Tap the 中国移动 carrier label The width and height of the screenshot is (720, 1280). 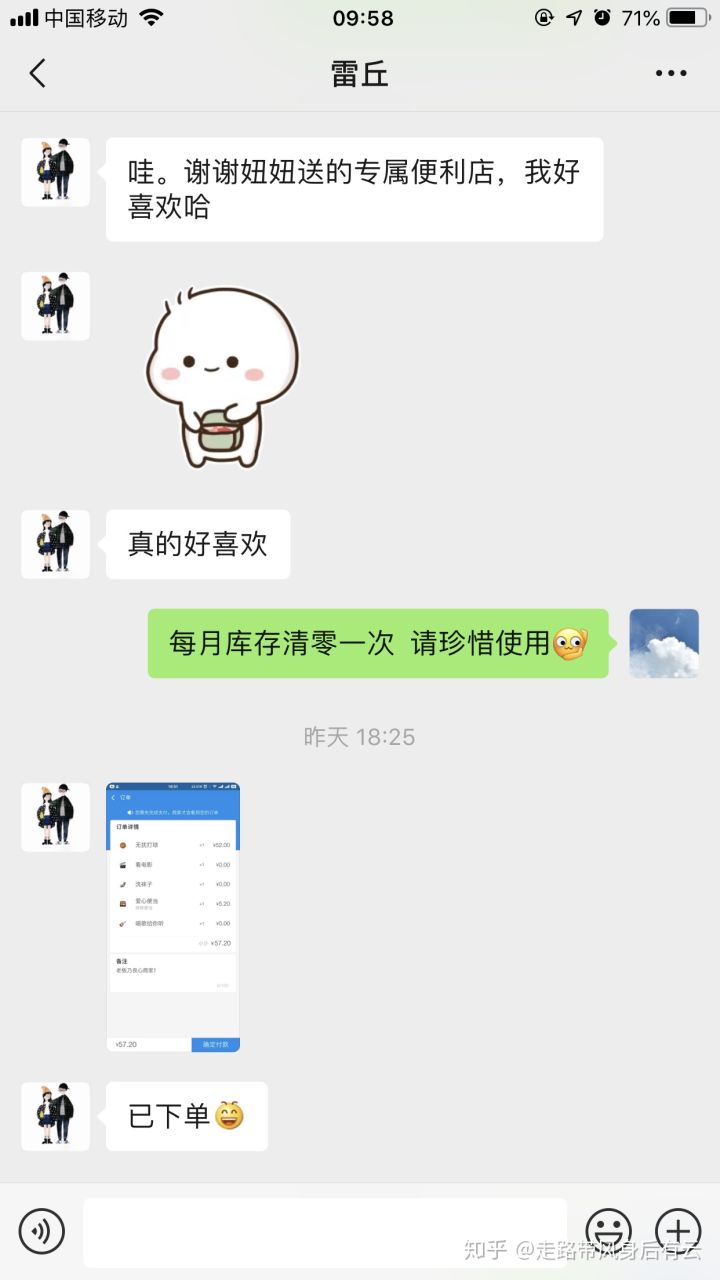click(78, 16)
